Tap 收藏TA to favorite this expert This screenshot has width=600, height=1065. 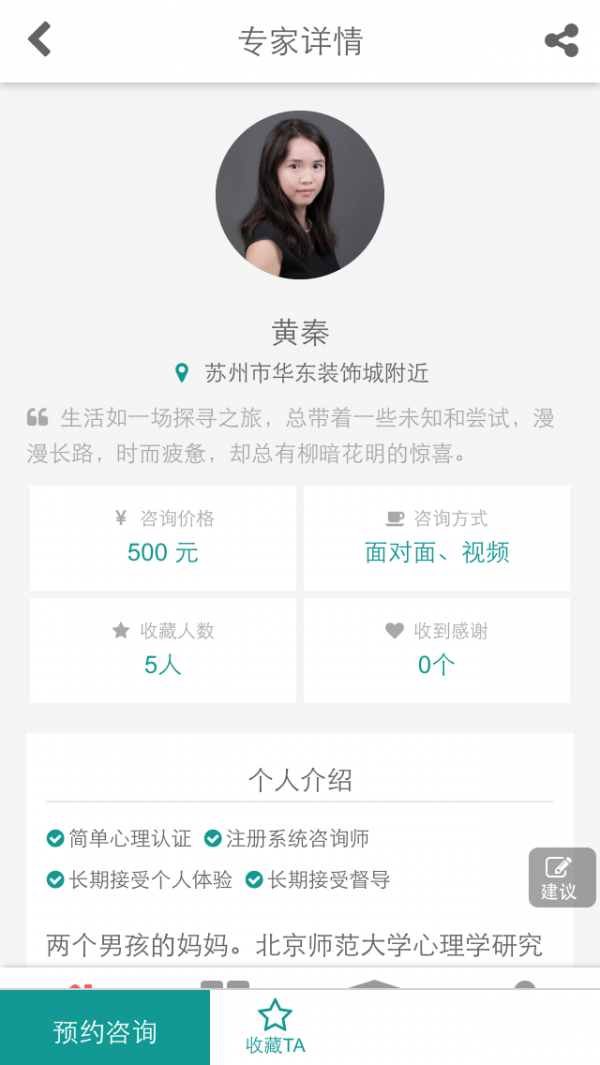275,1028
